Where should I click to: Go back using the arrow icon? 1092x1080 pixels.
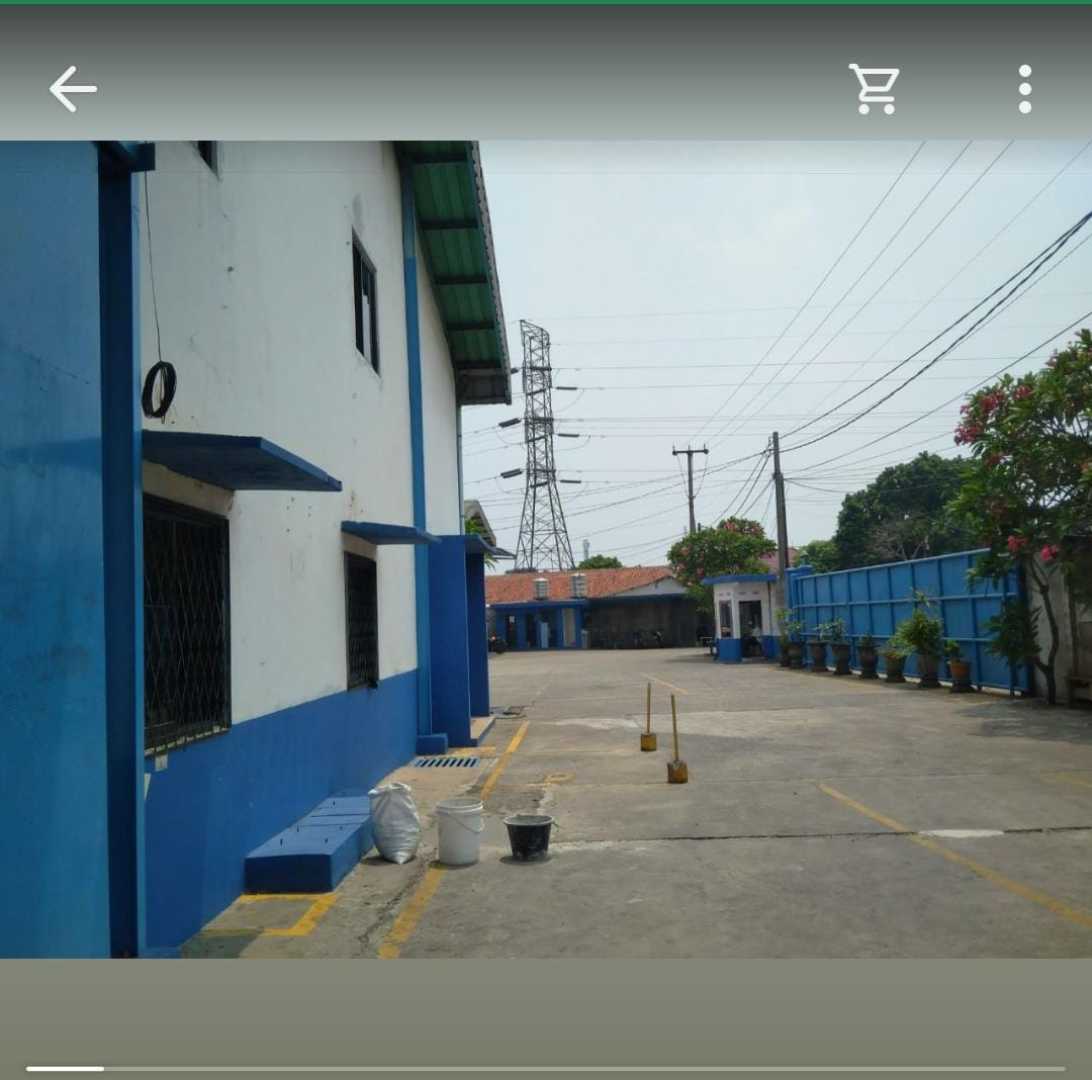click(73, 89)
